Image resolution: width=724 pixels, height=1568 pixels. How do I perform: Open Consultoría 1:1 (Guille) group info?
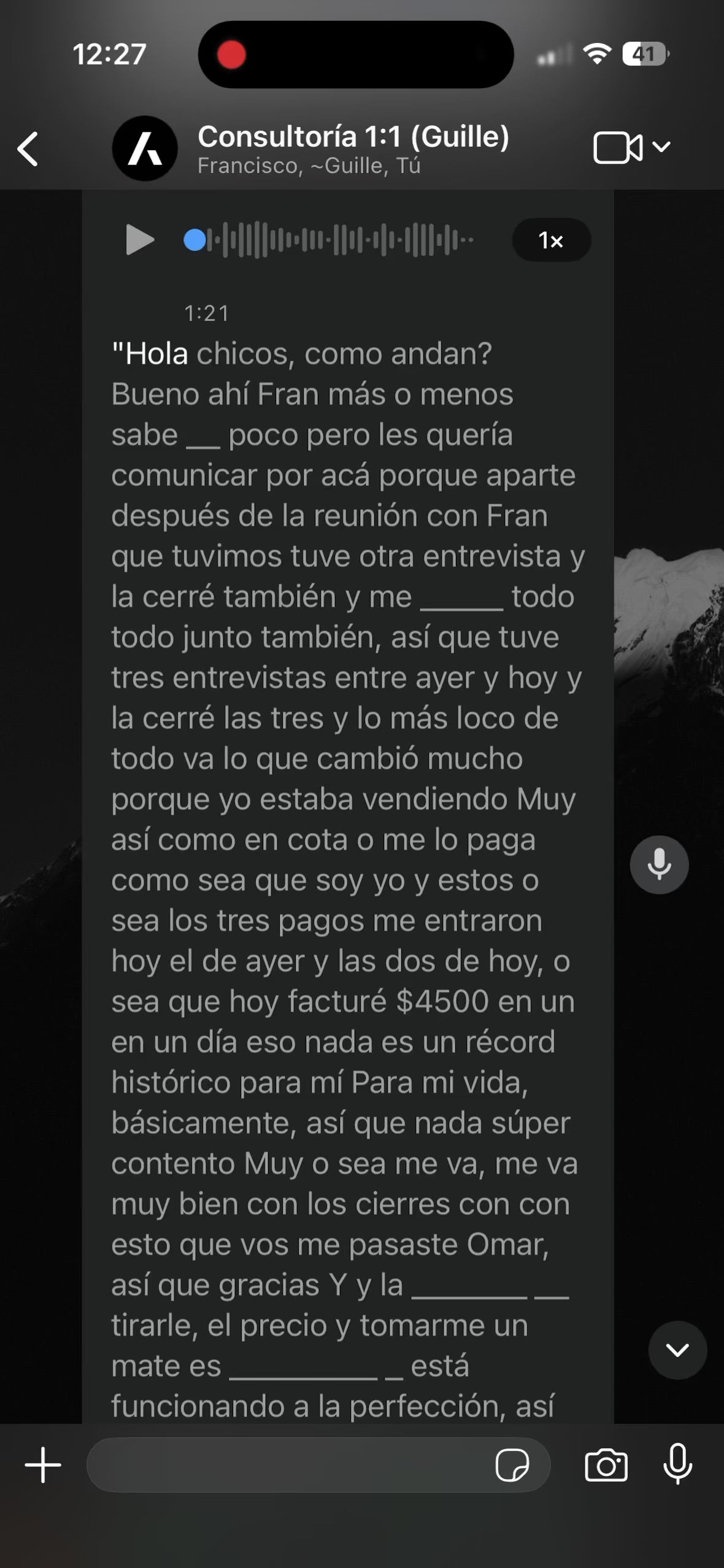point(353,148)
